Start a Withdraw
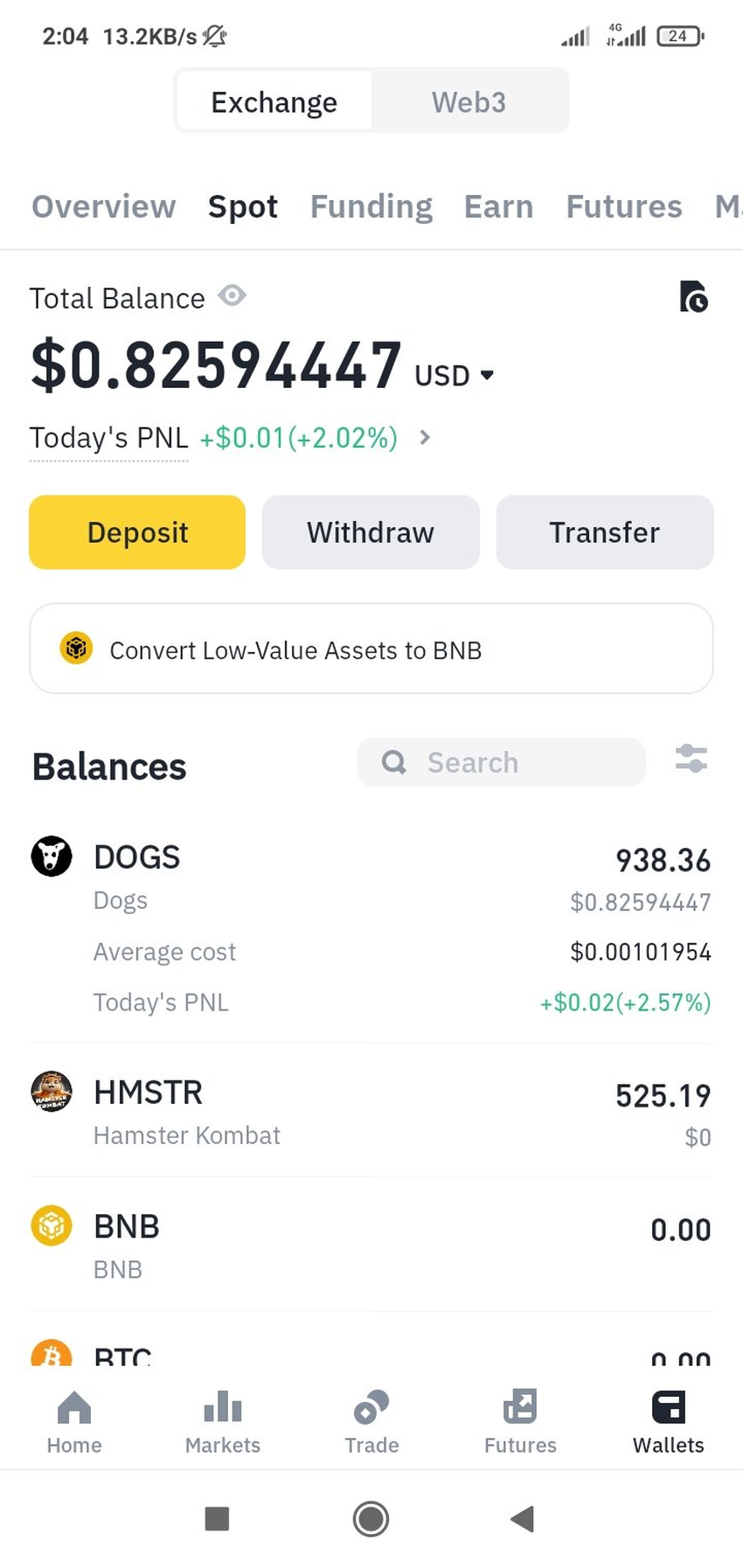The height and width of the screenshot is (1568, 743). tap(371, 532)
